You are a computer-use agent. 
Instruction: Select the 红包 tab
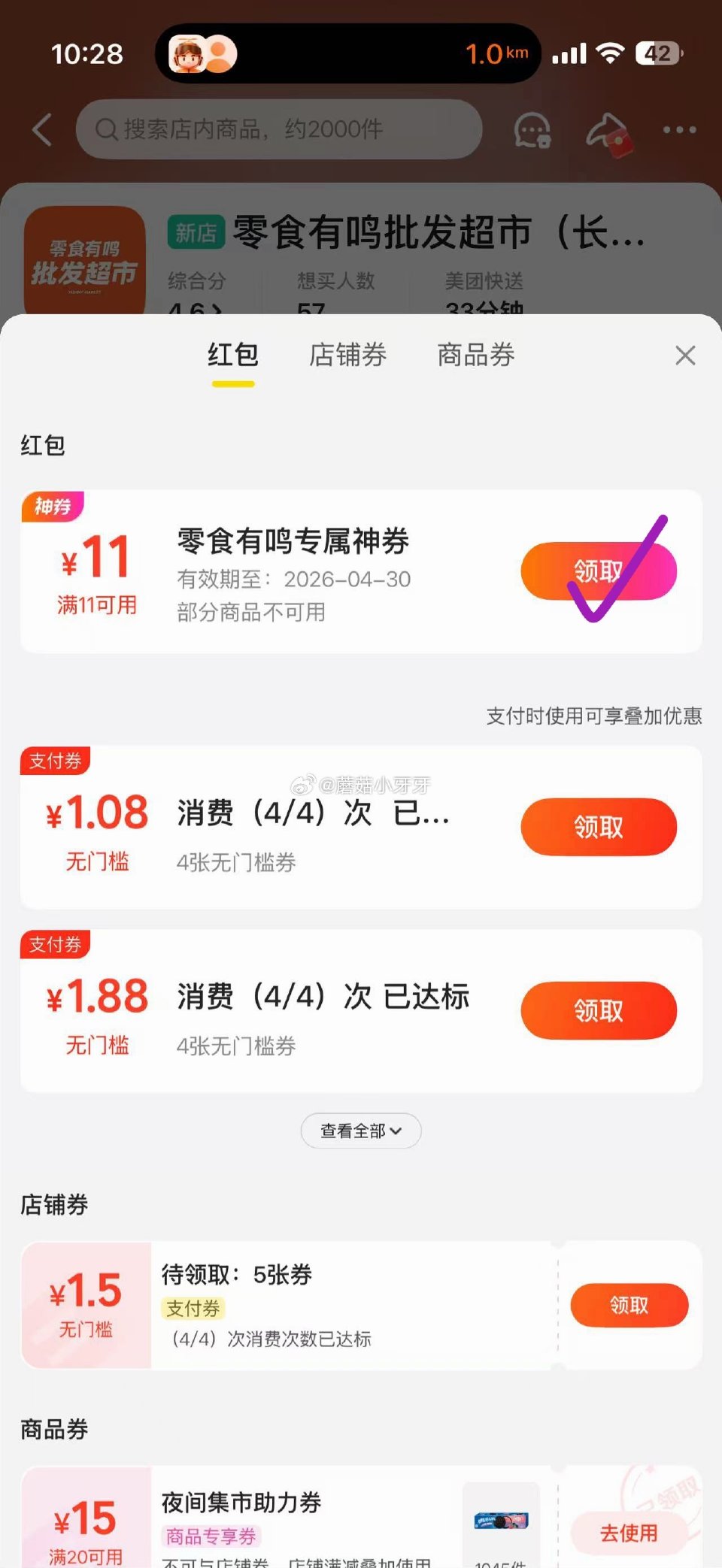pos(232,356)
